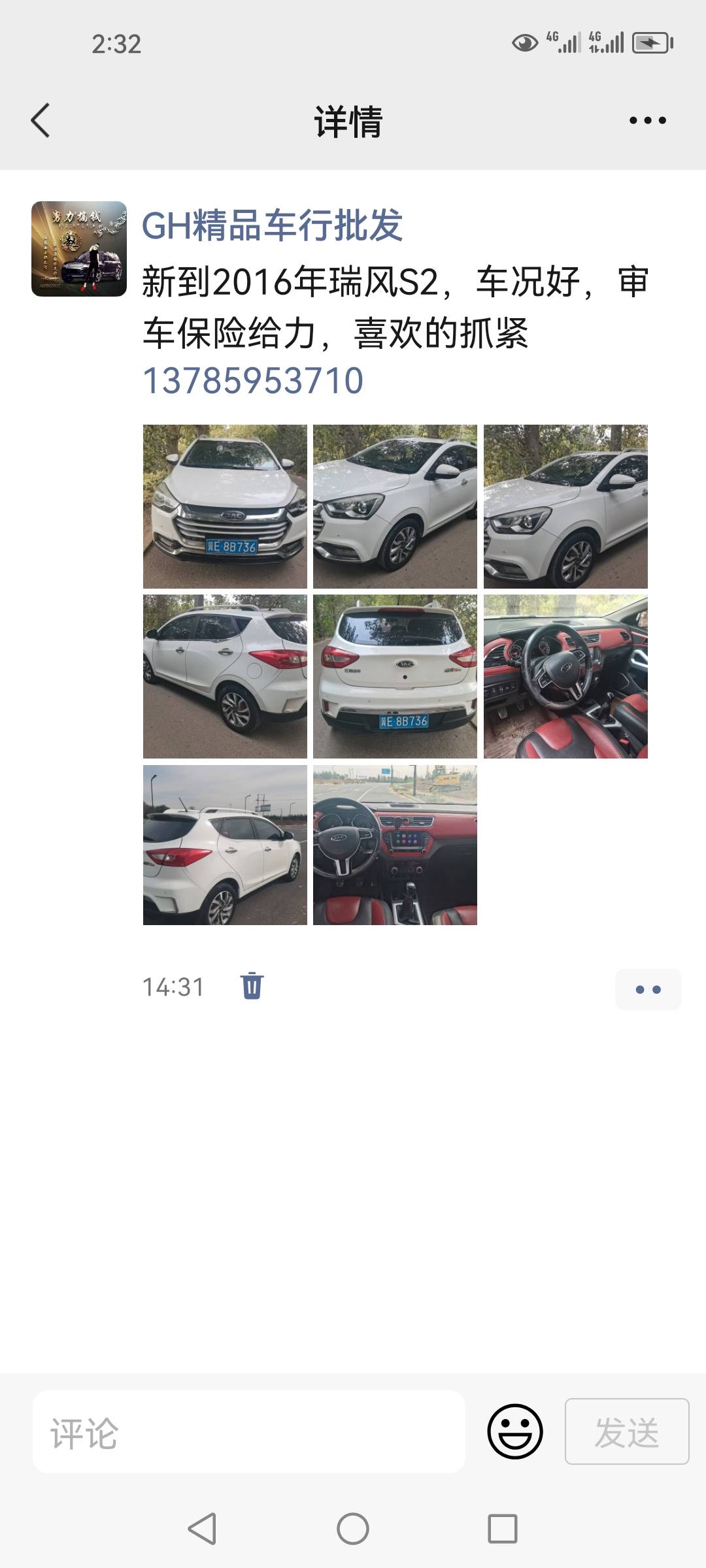
Task: Open the dashboard photo with the center screen
Action: click(x=395, y=845)
